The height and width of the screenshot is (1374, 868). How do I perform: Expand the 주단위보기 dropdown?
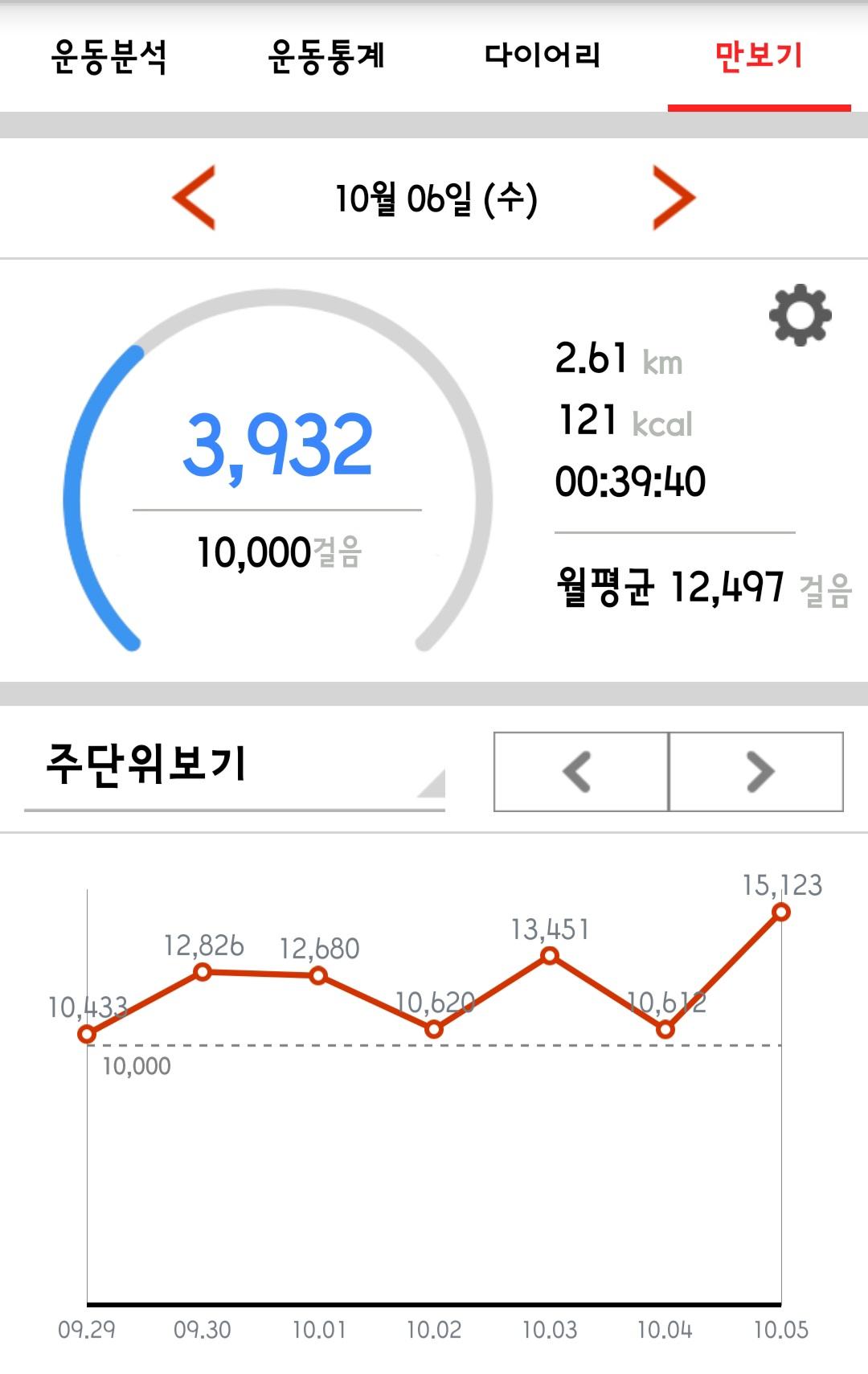(x=235, y=769)
